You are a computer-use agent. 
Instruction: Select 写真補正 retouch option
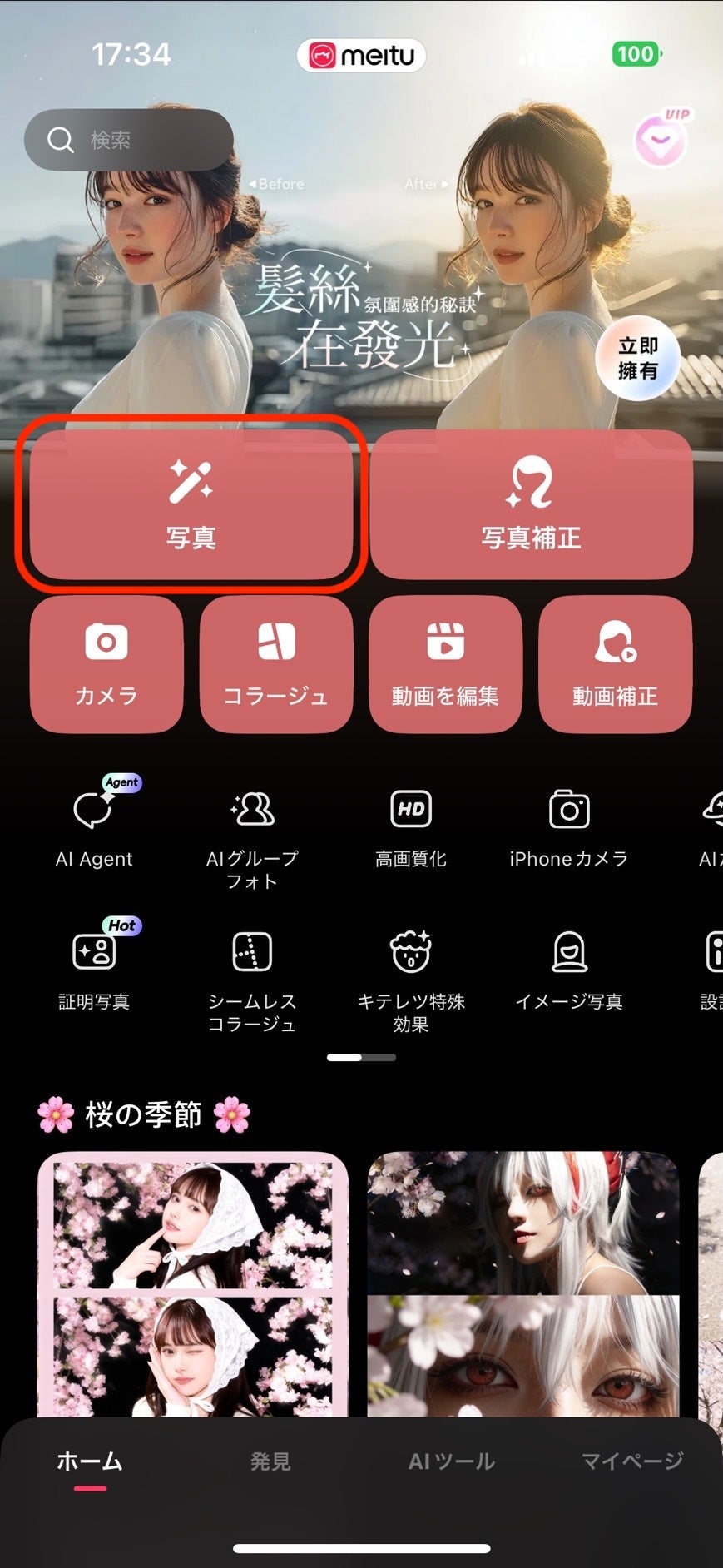click(x=531, y=504)
